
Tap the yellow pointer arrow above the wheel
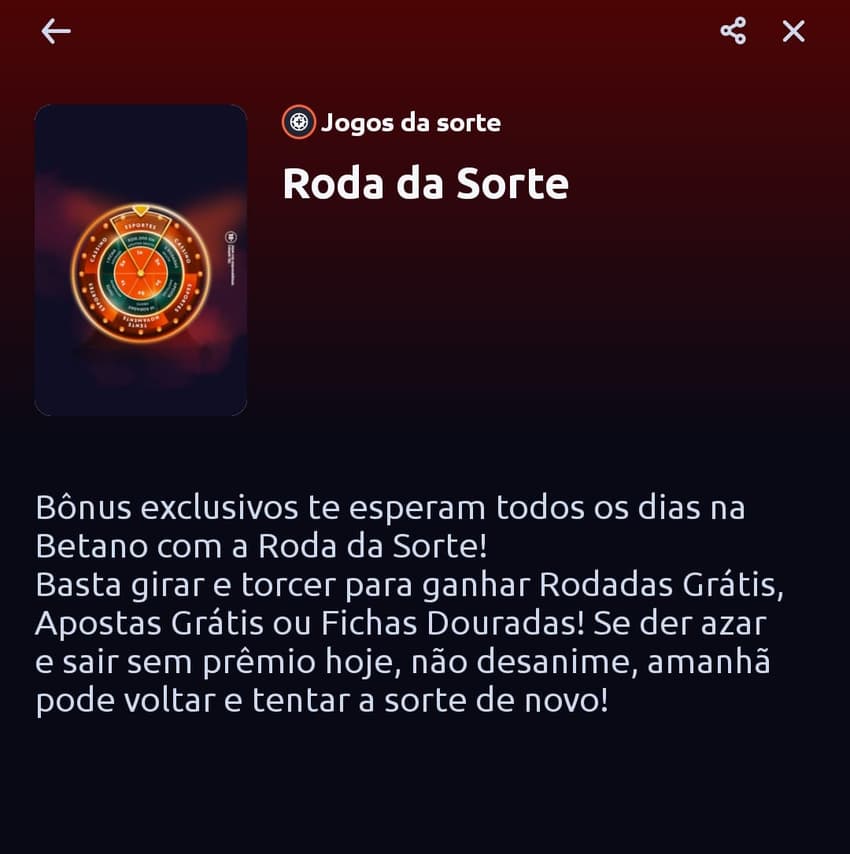[x=140, y=210]
